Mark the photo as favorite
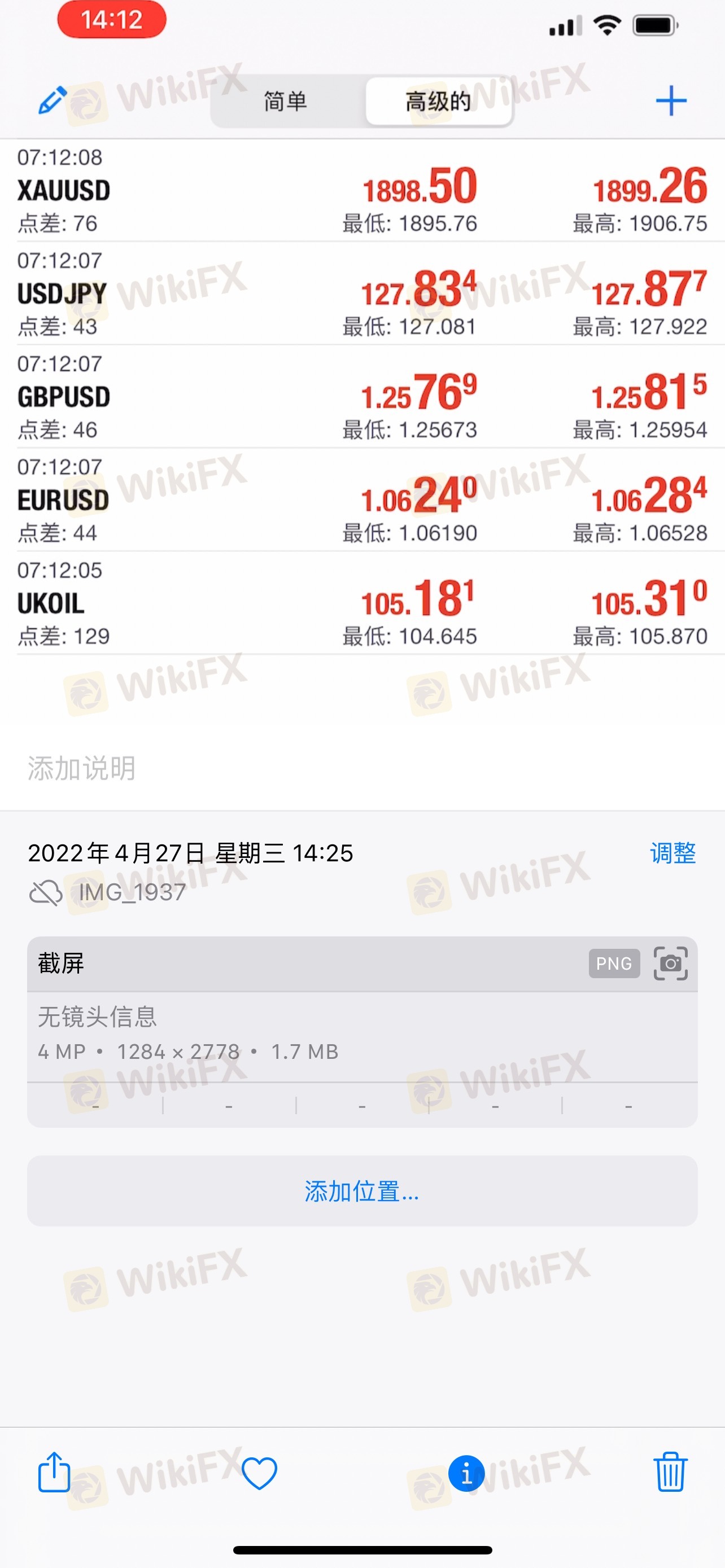 [x=259, y=1474]
